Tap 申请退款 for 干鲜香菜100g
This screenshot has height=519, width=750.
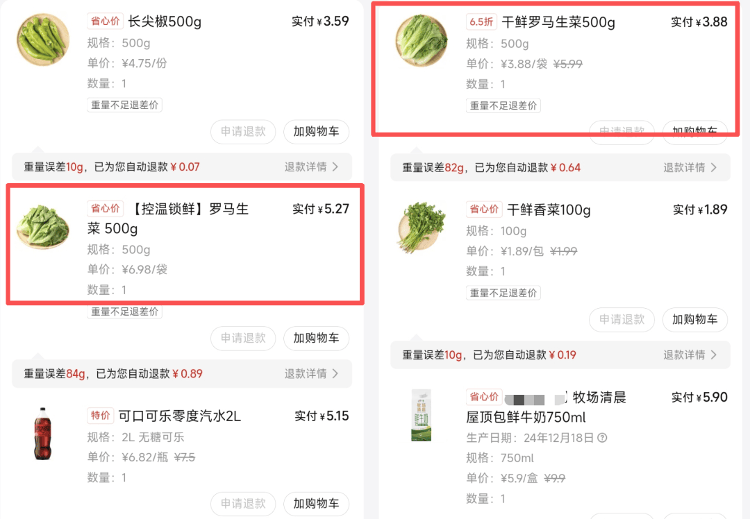(622, 320)
